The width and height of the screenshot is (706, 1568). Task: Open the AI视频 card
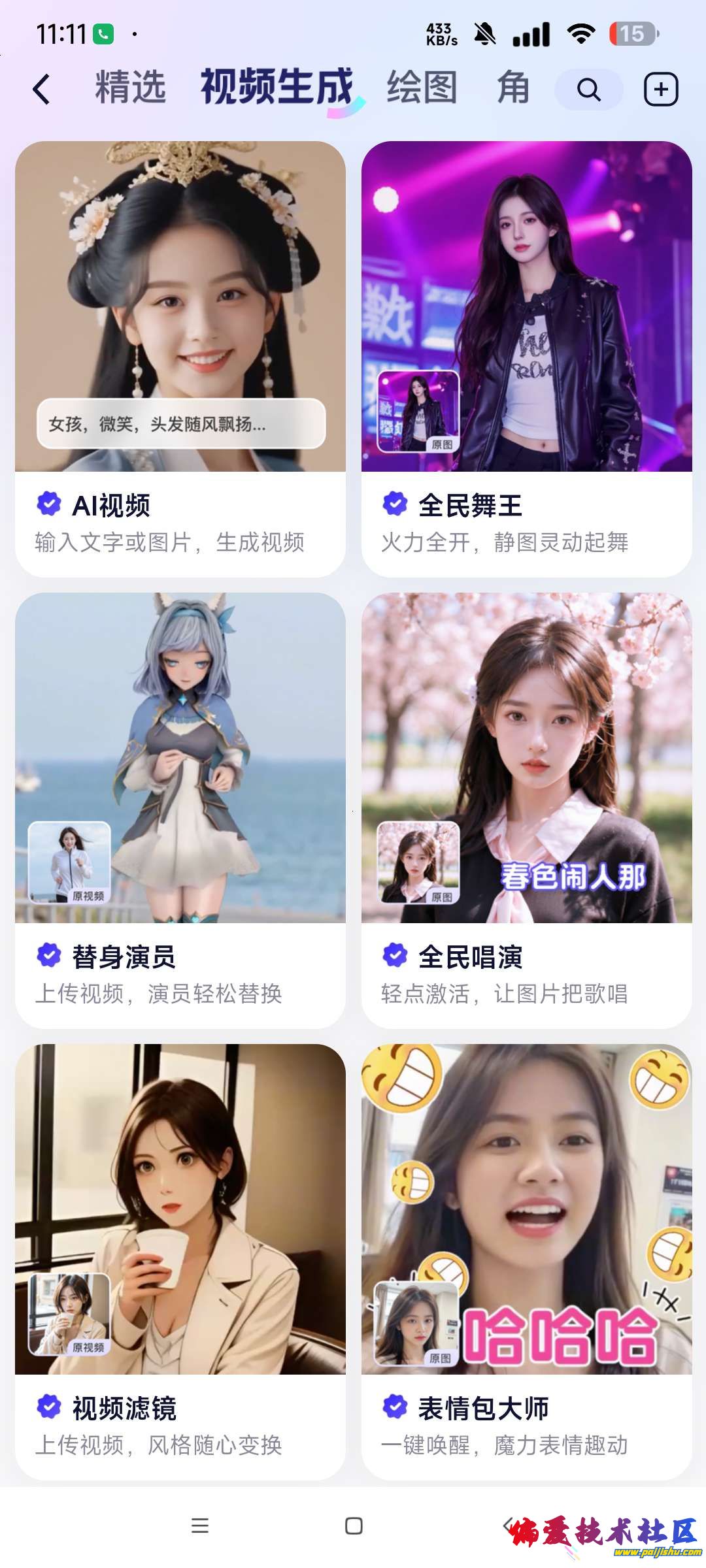(x=180, y=359)
